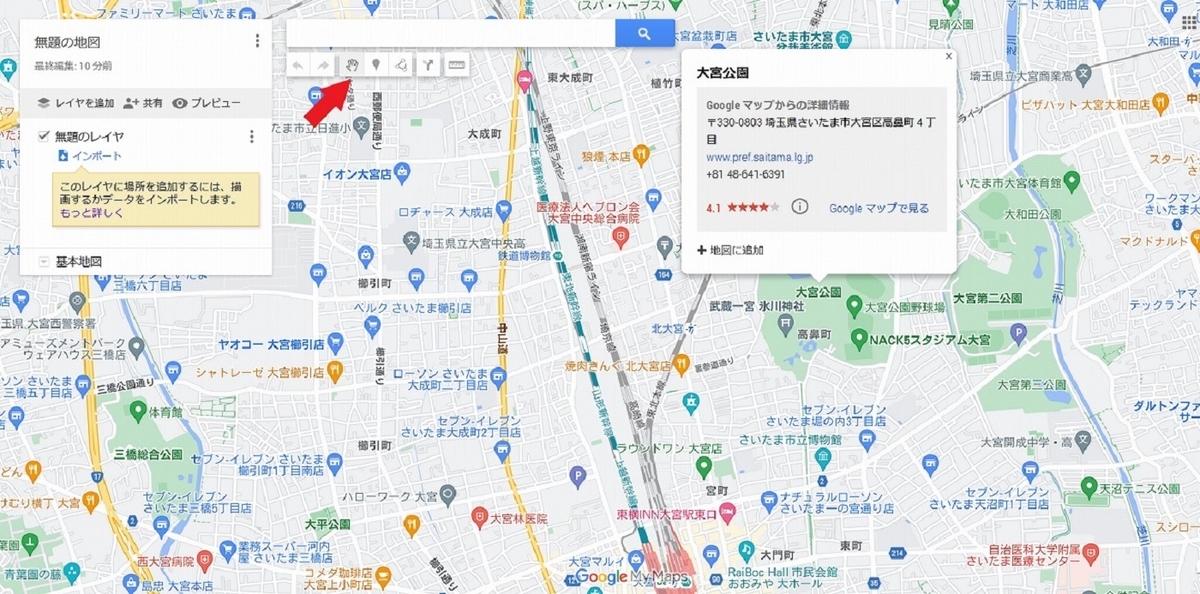
Task: Select the hand pan tool
Action: tap(351, 65)
